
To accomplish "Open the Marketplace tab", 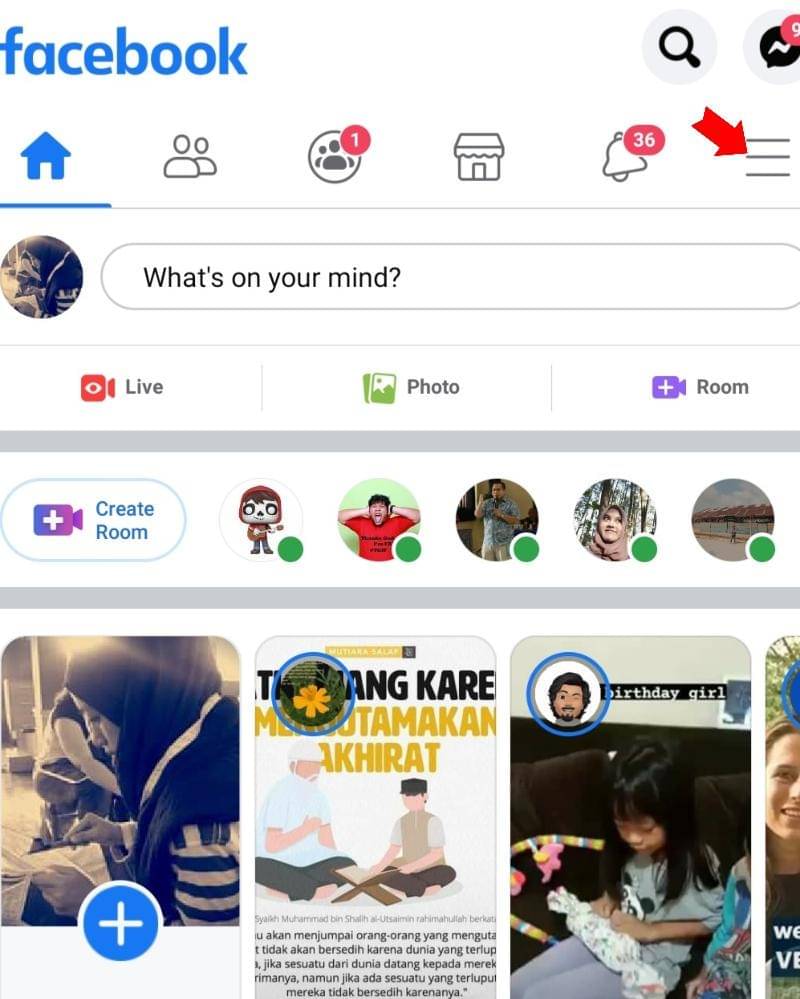I will pyautogui.click(x=479, y=158).
